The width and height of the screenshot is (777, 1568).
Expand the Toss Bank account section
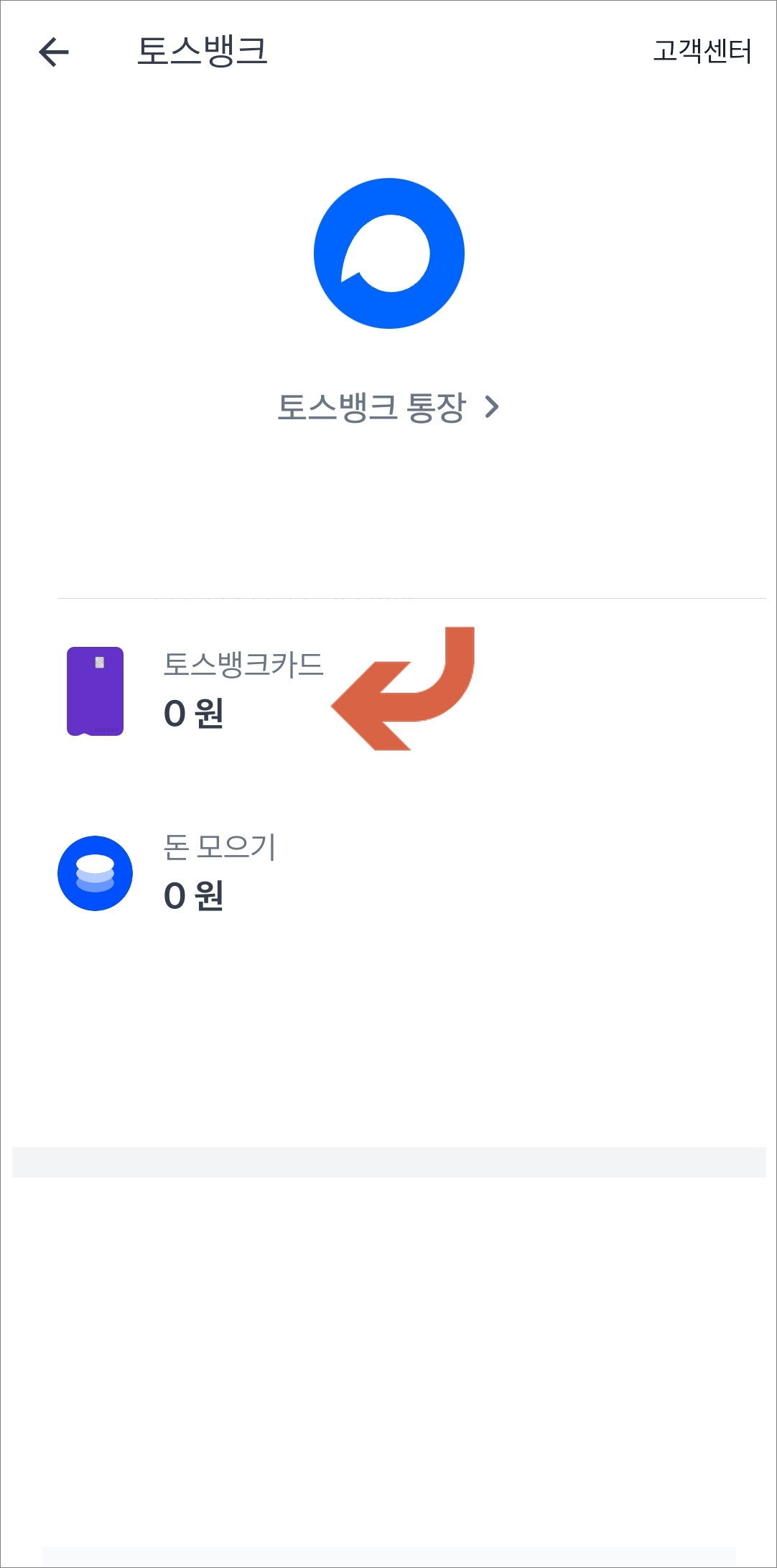tap(388, 407)
